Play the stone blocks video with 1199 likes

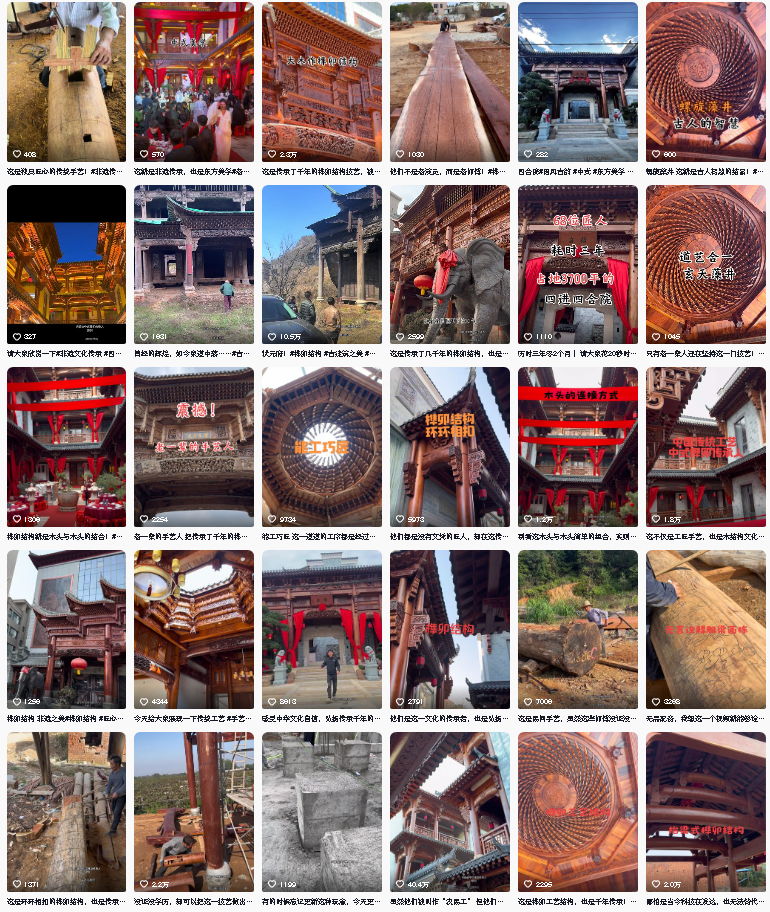322,812
